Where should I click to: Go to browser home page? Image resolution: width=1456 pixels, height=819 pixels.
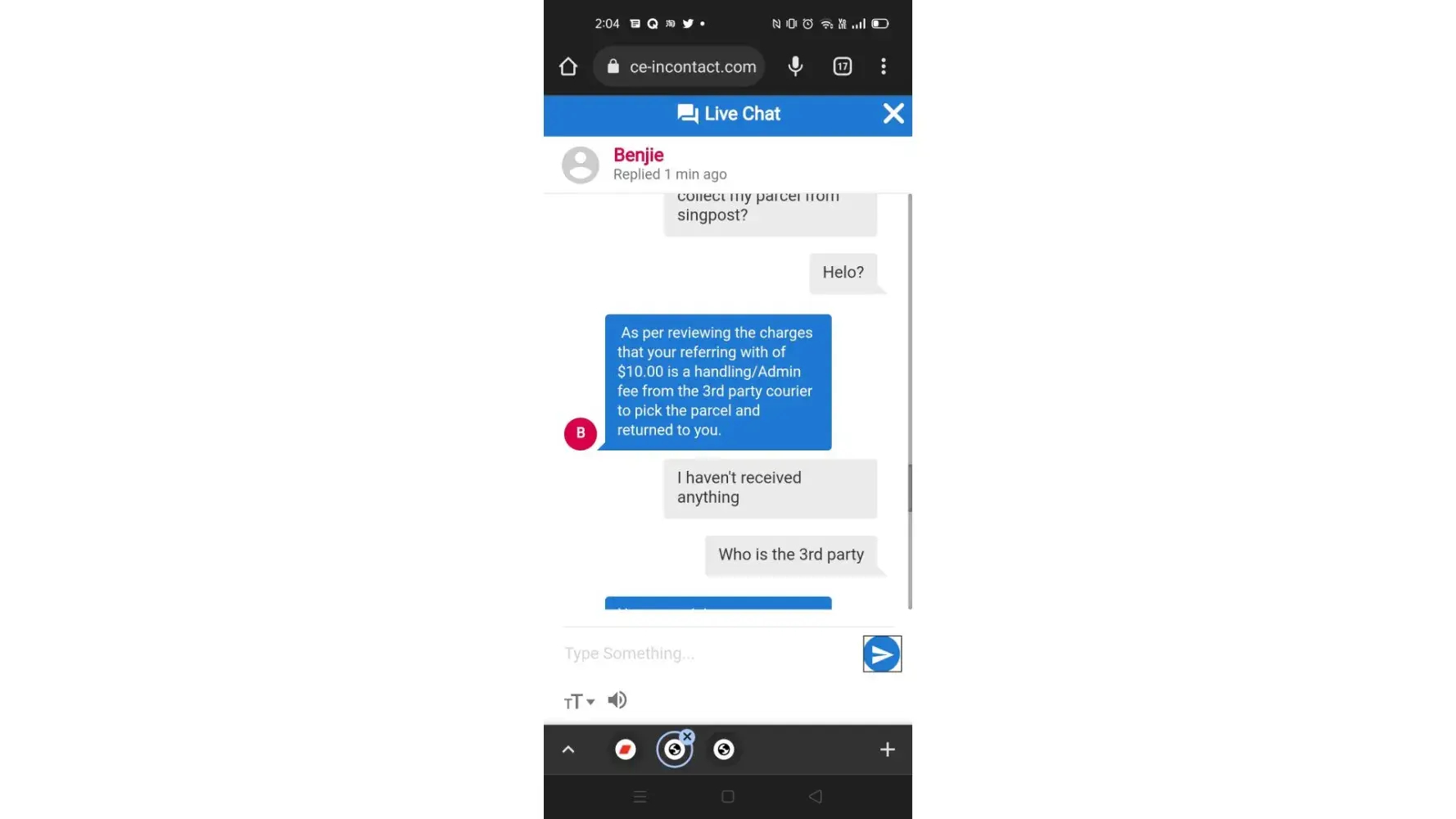pos(568,66)
